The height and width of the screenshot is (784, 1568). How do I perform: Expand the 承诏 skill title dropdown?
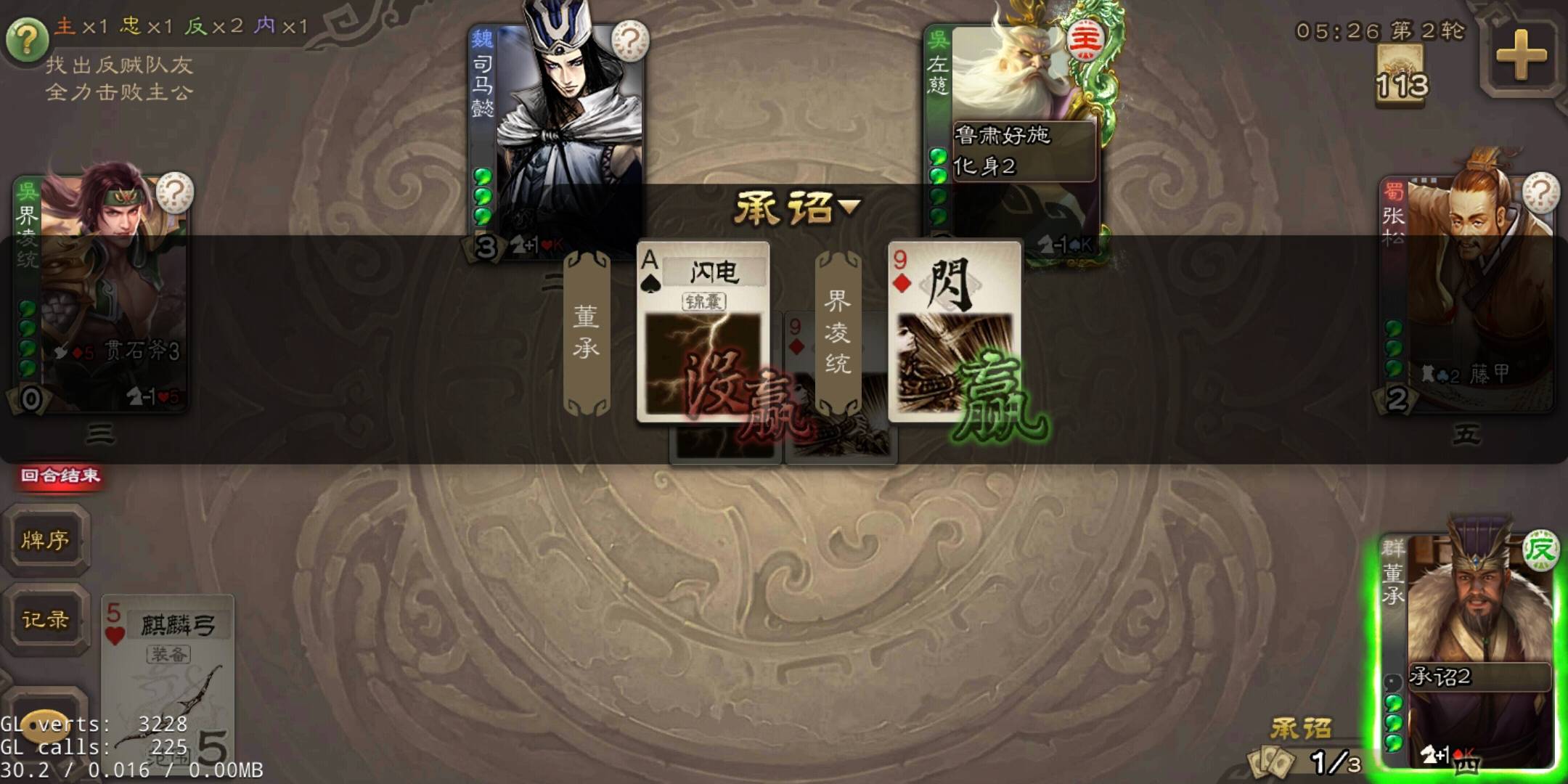[797, 209]
